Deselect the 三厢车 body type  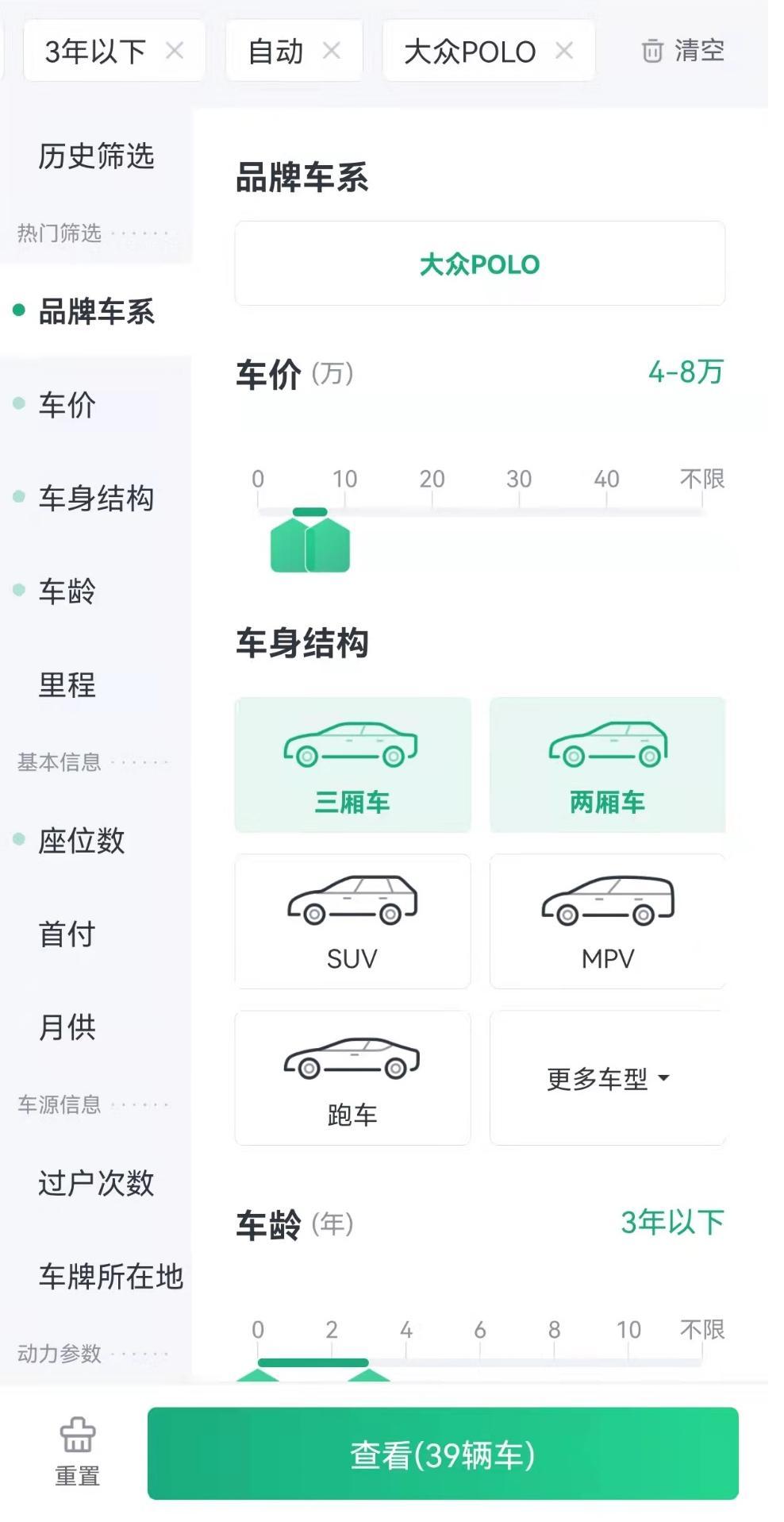coord(352,765)
